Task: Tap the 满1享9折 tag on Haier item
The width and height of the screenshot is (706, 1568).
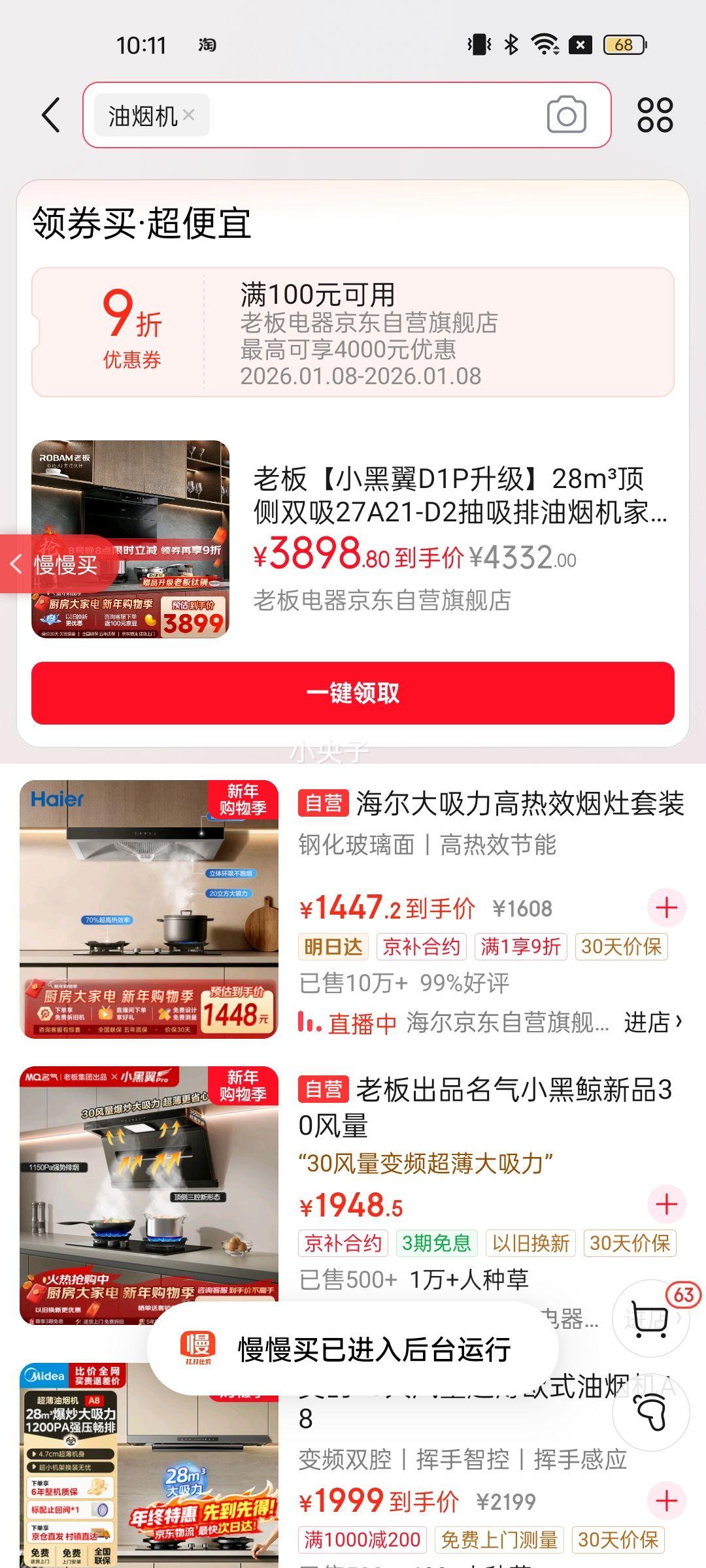Action: click(518, 947)
